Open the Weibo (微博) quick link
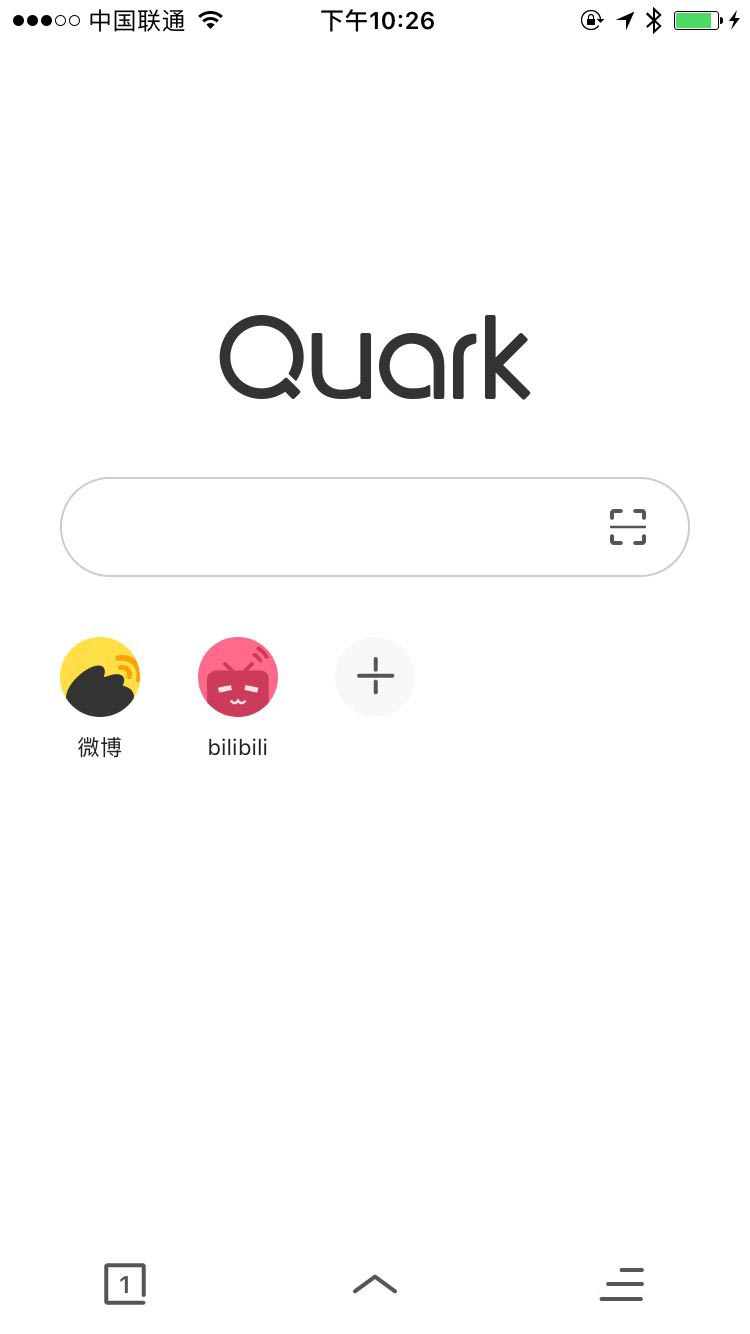Viewport: 750px width, 1334px height. coord(100,676)
